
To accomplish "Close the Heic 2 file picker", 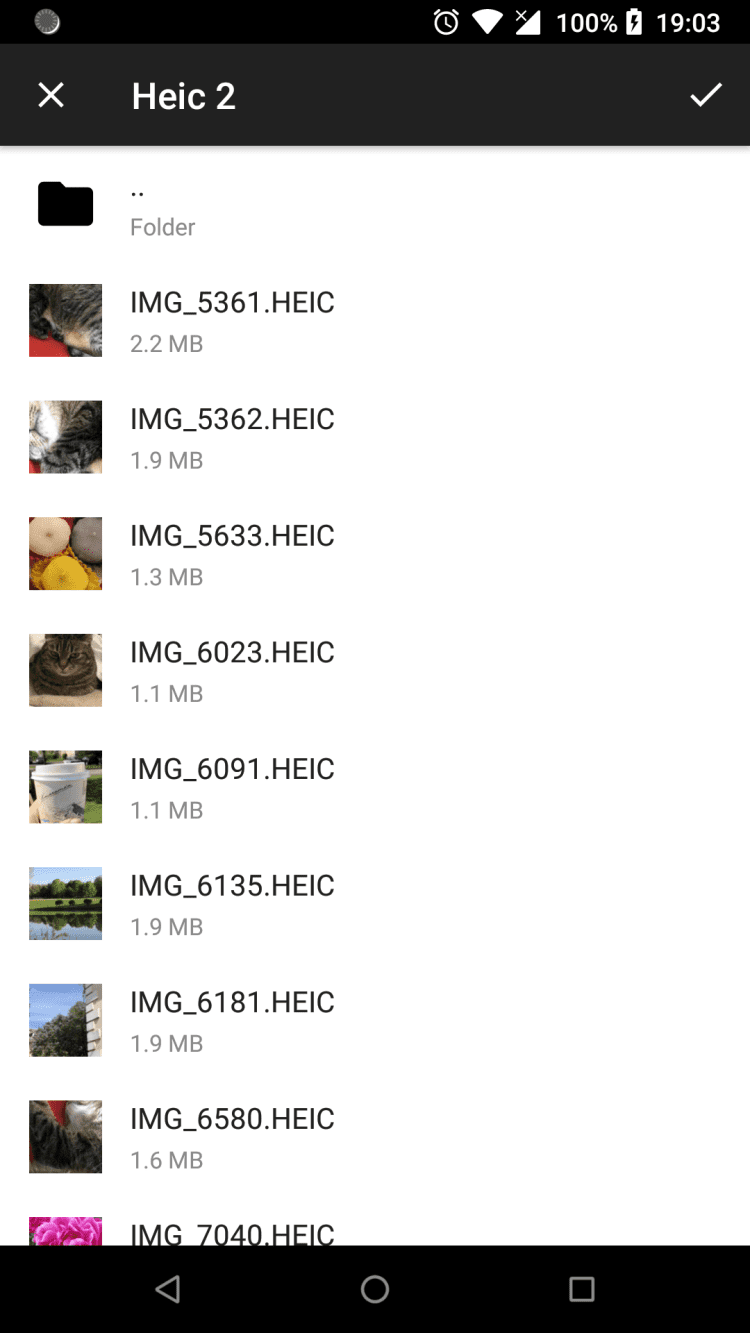I will pyautogui.click(x=51, y=96).
